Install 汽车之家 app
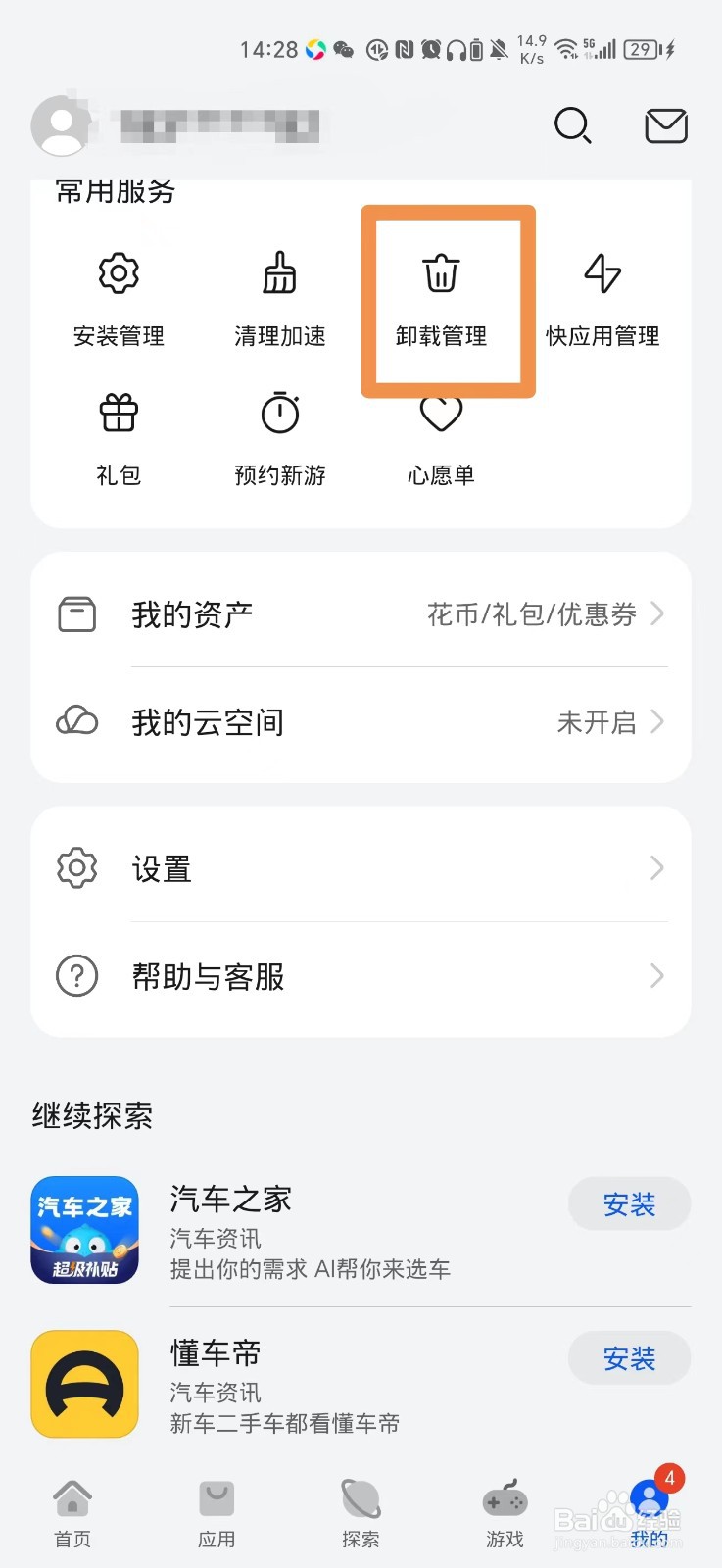This screenshot has height=1568, width=722. pos(629,1204)
